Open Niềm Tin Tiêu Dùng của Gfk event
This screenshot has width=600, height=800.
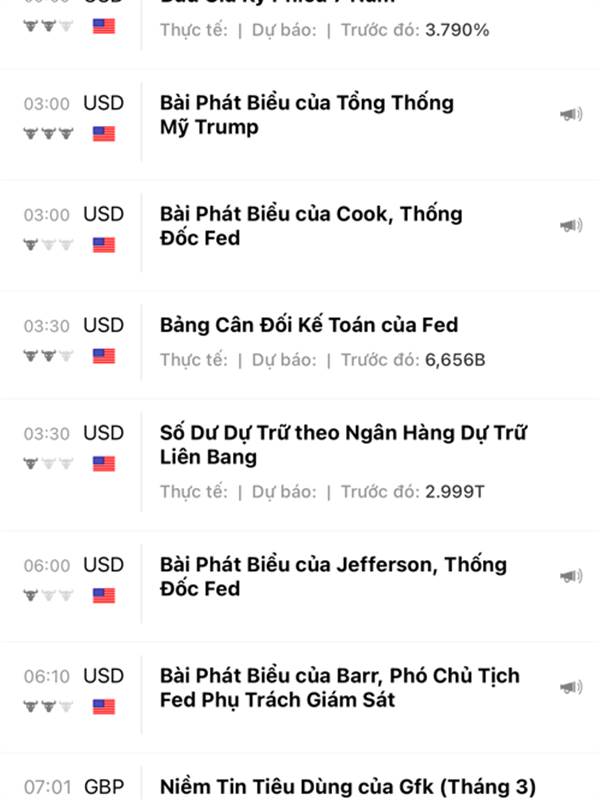pos(347,787)
